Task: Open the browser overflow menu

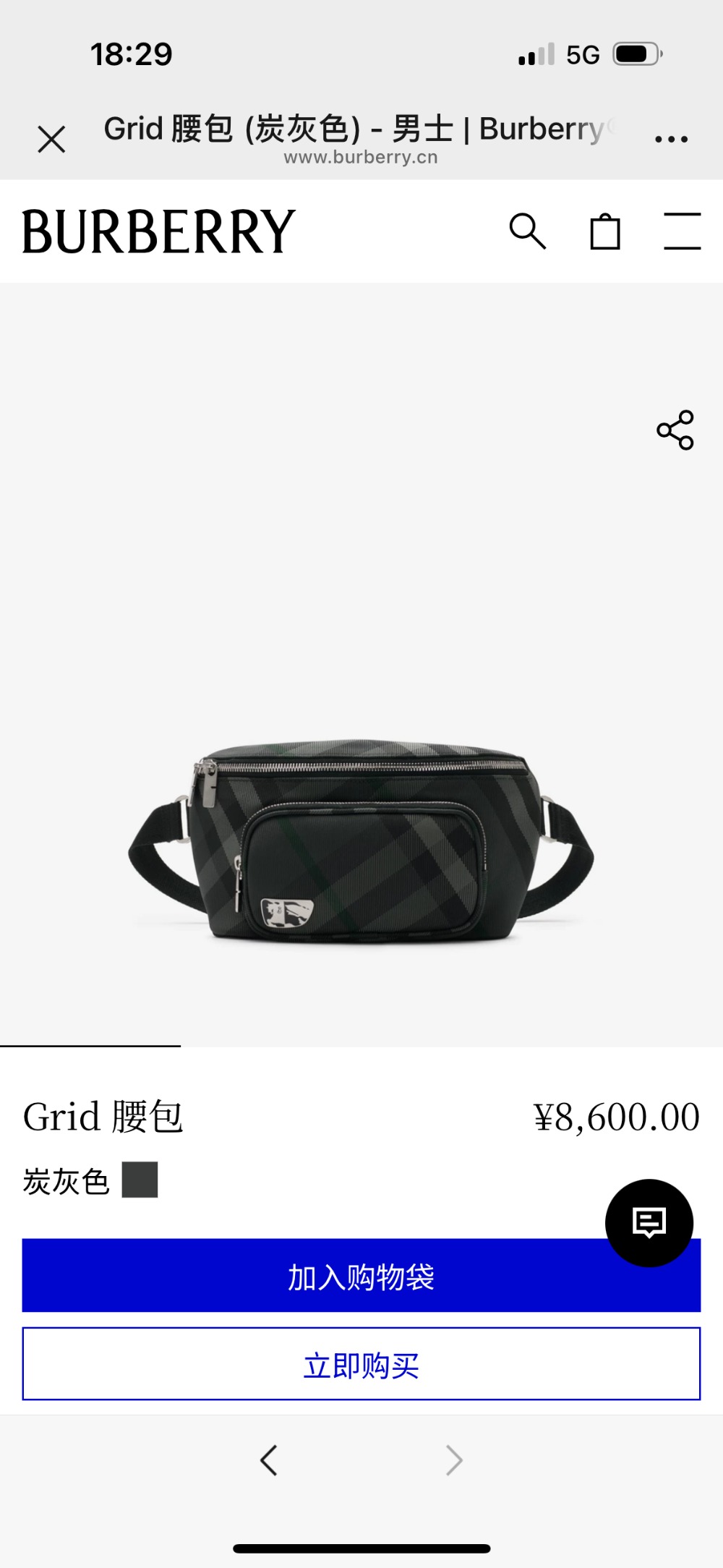Action: (x=671, y=139)
